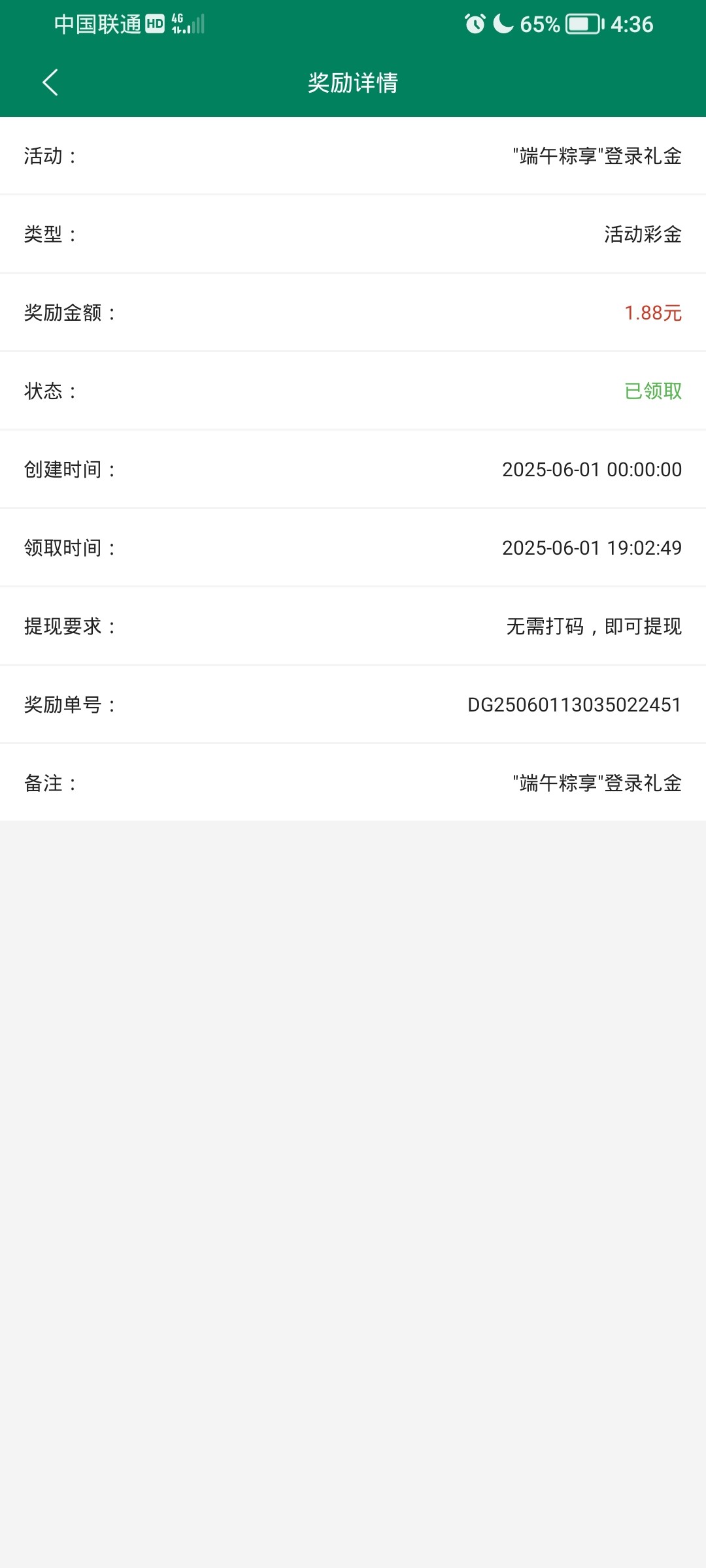Viewport: 706px width, 1568px height.
Task: Go back from the 奖励详情 page
Action: (x=50, y=82)
